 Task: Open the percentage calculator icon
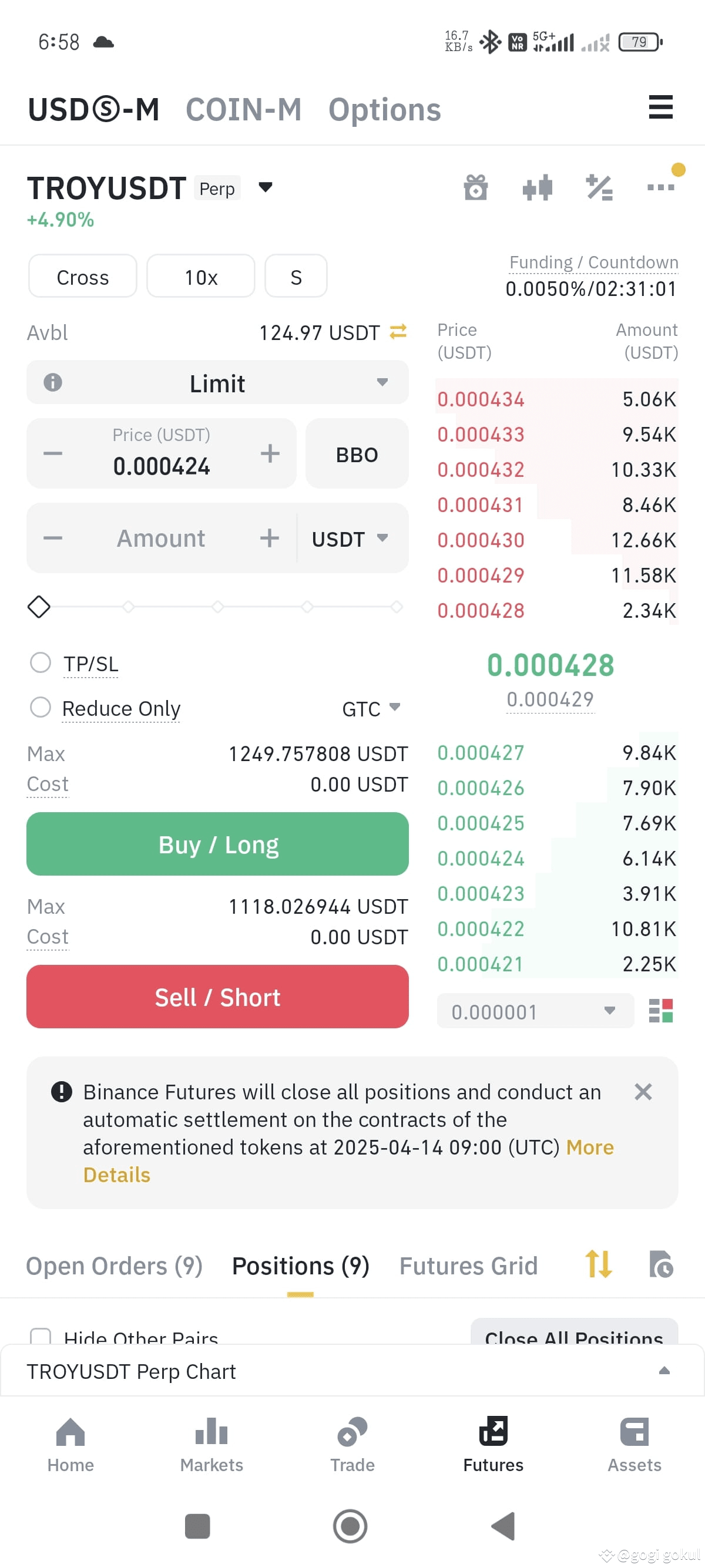point(599,187)
